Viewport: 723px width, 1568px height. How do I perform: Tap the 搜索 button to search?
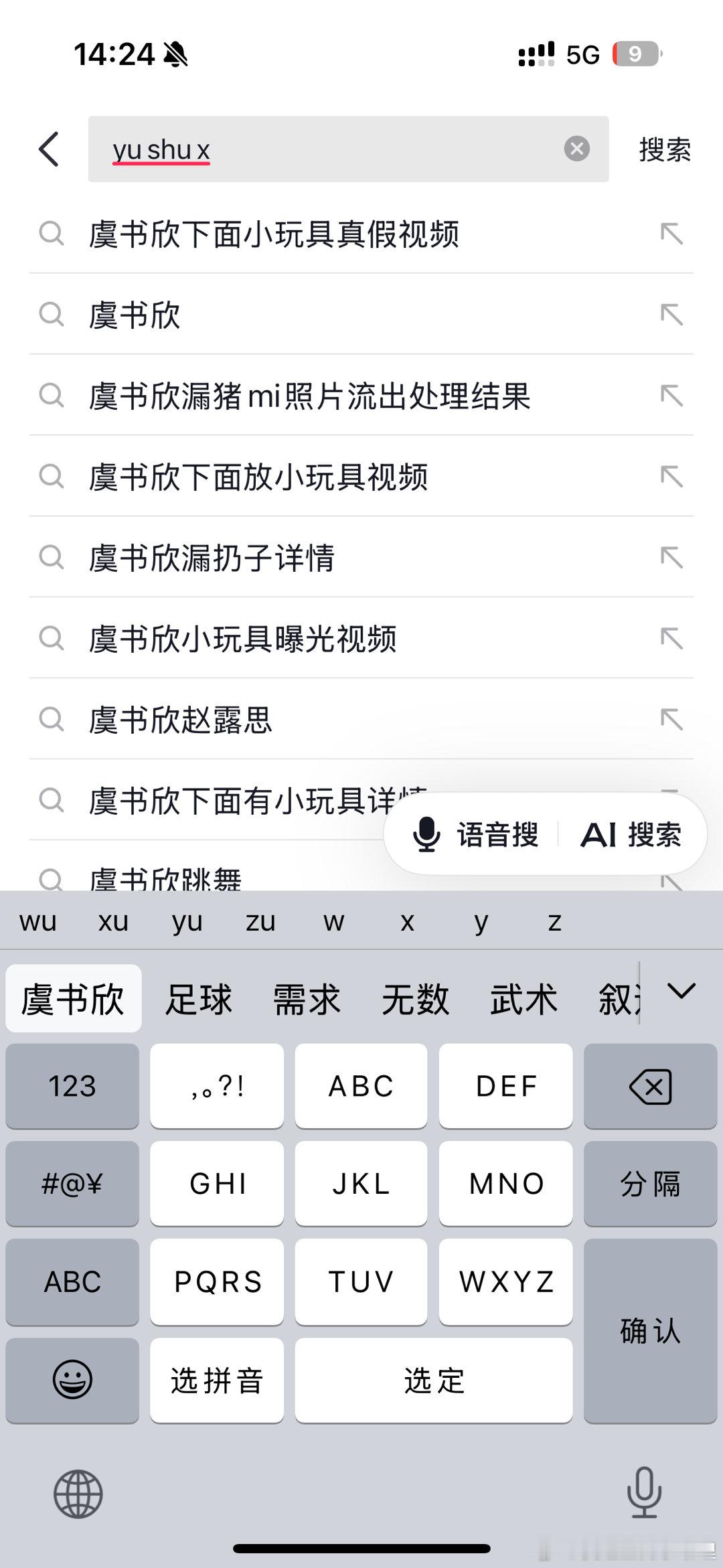click(x=661, y=149)
